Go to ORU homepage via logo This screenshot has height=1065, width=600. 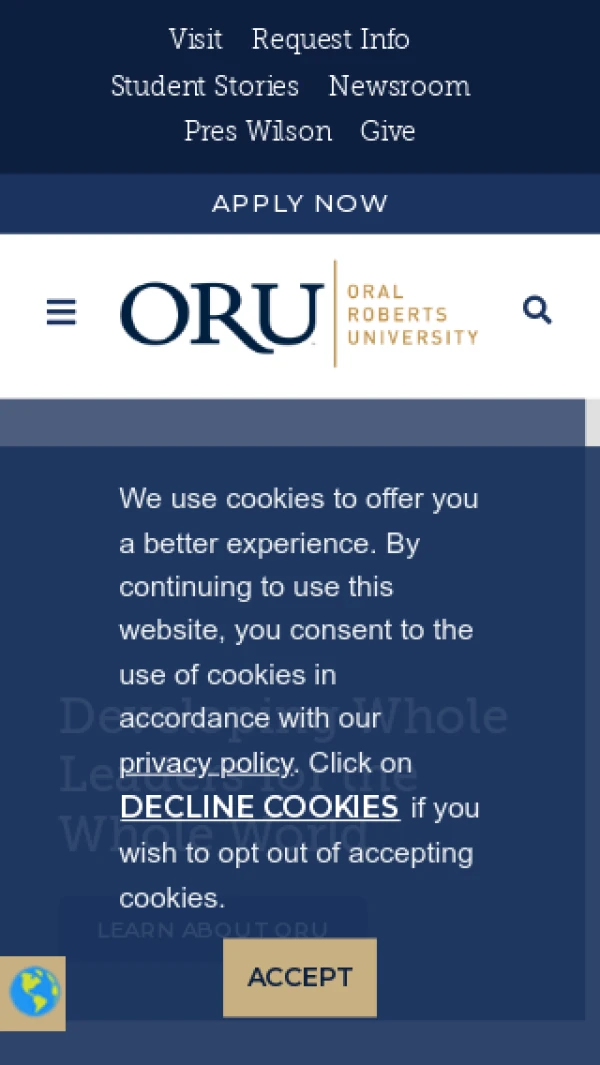pos(298,314)
